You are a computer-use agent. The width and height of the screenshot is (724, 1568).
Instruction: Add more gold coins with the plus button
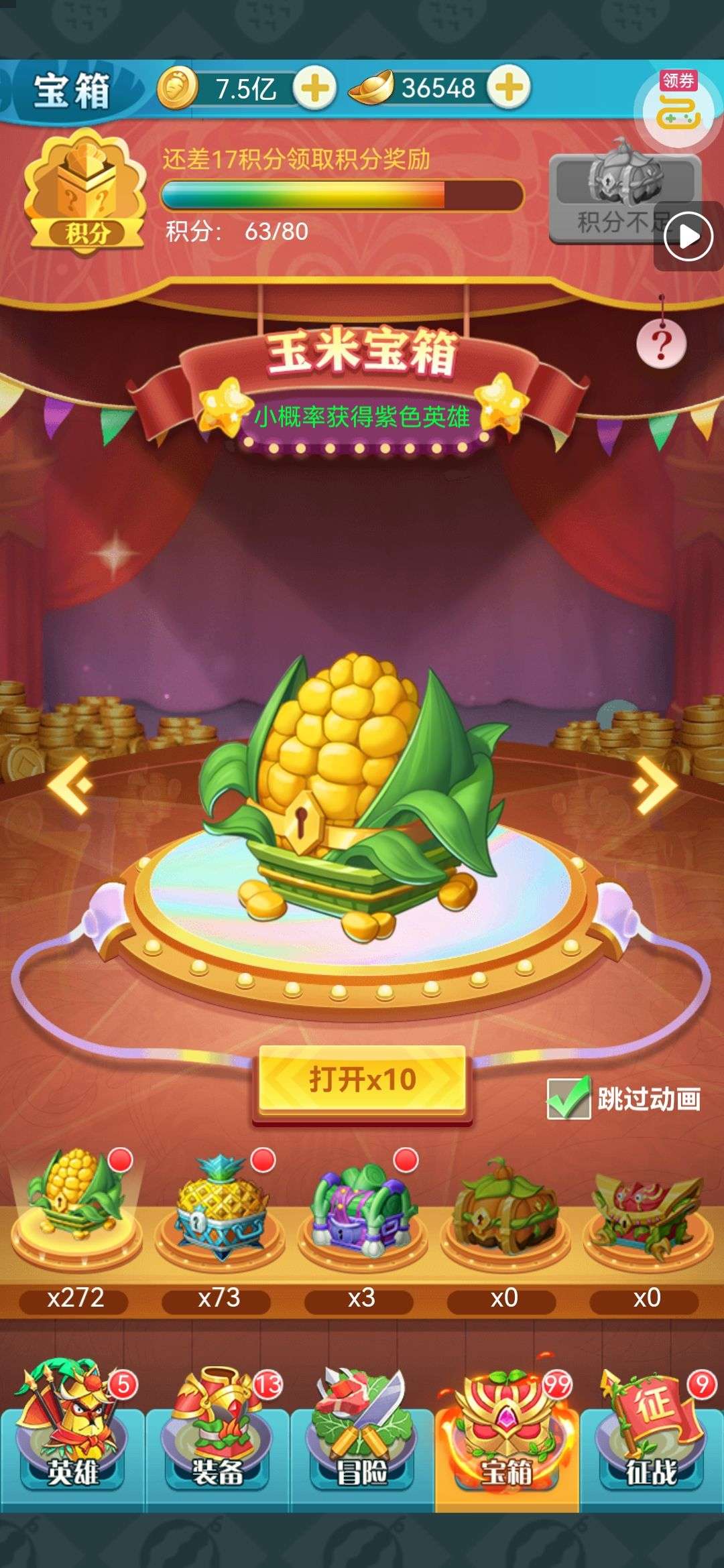(314, 88)
